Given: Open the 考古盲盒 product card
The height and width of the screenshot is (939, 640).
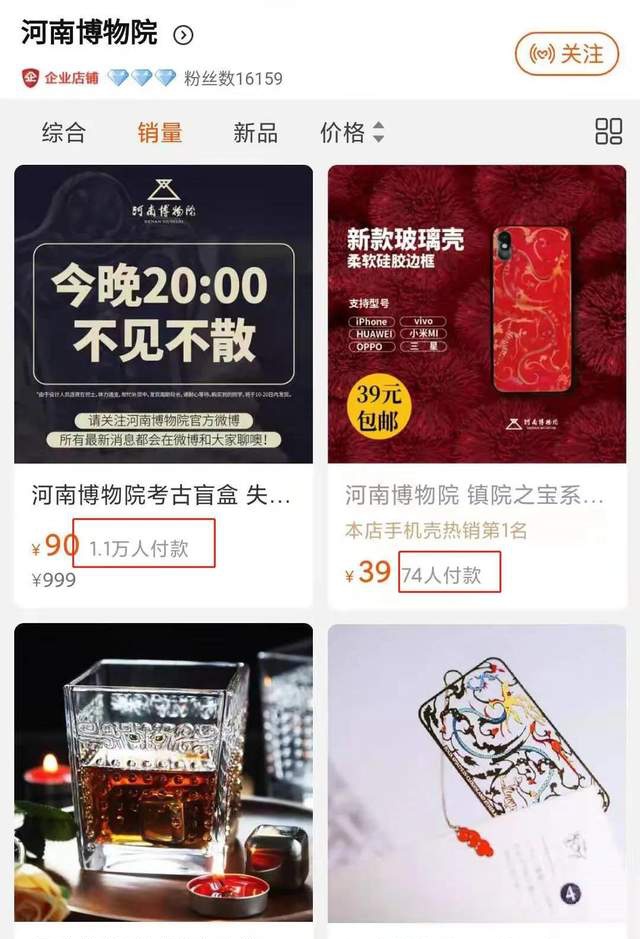Looking at the screenshot, I should pos(163,386).
